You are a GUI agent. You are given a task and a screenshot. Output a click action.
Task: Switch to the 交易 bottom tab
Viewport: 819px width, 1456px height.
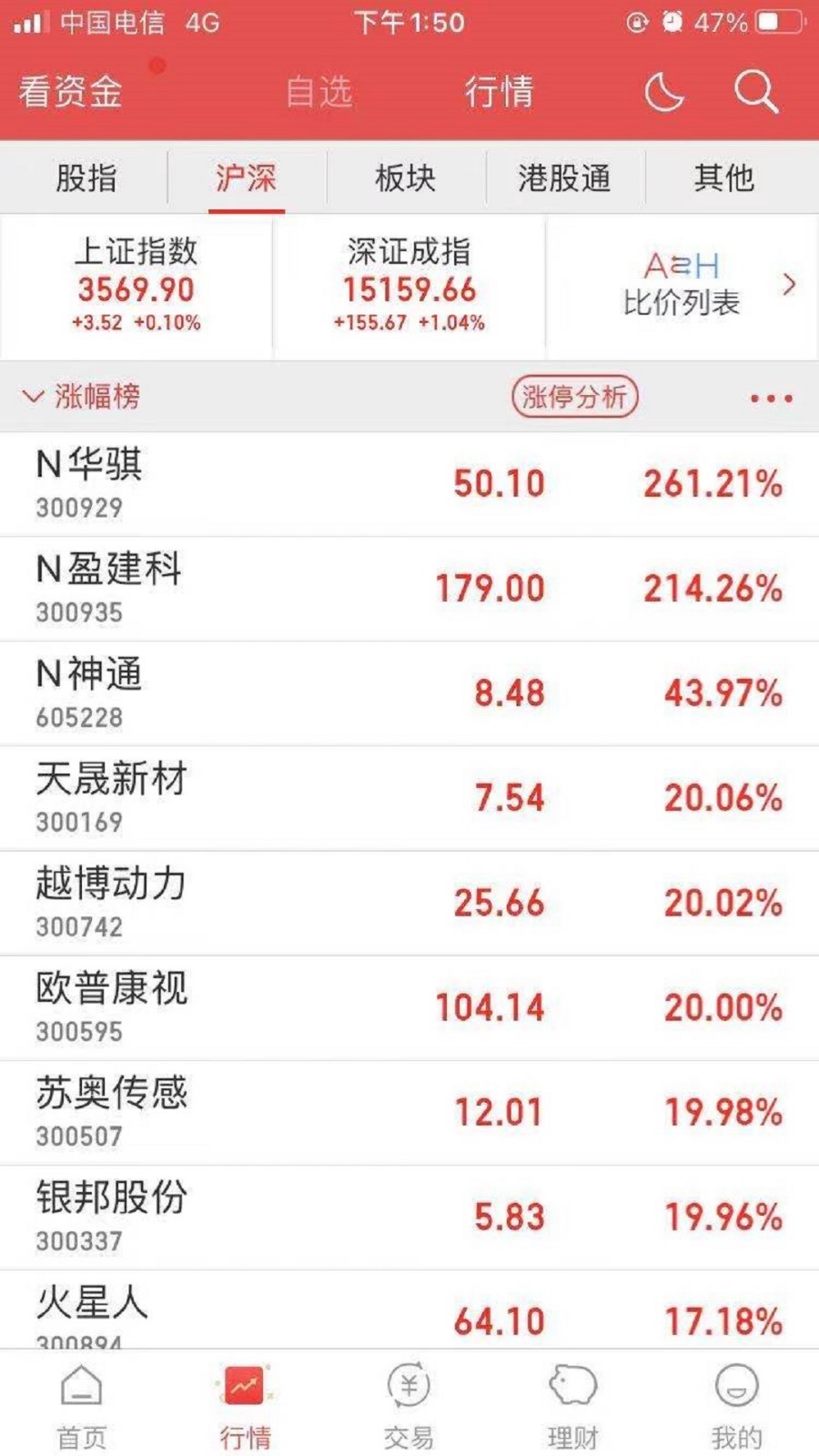[409, 1406]
